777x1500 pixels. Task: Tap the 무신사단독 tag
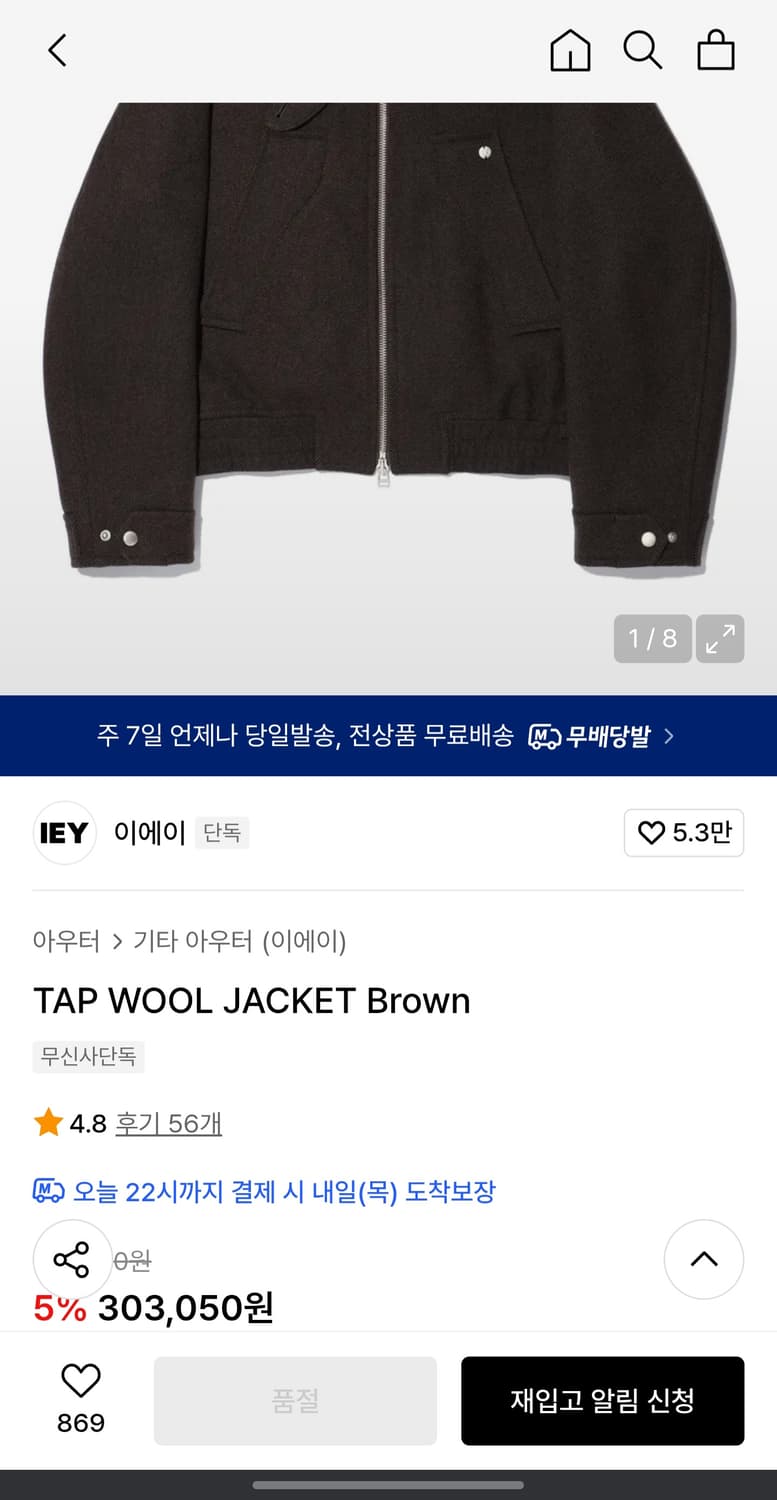coord(88,1057)
